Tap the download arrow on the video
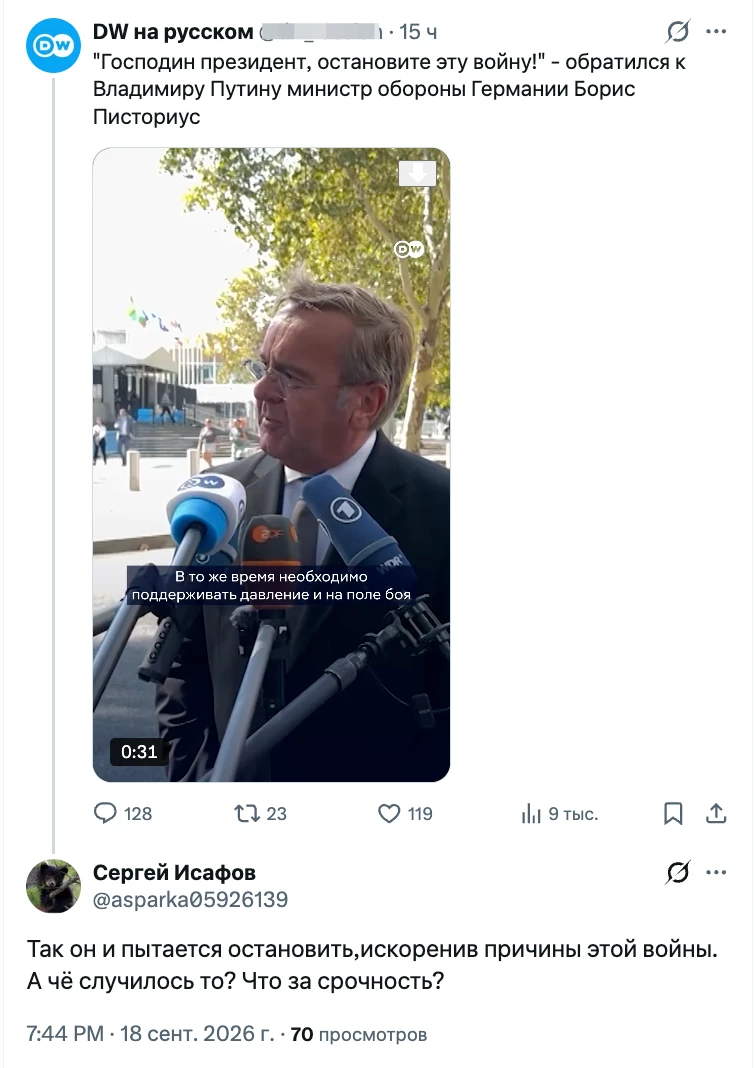The width and height of the screenshot is (755, 1068). (417, 174)
